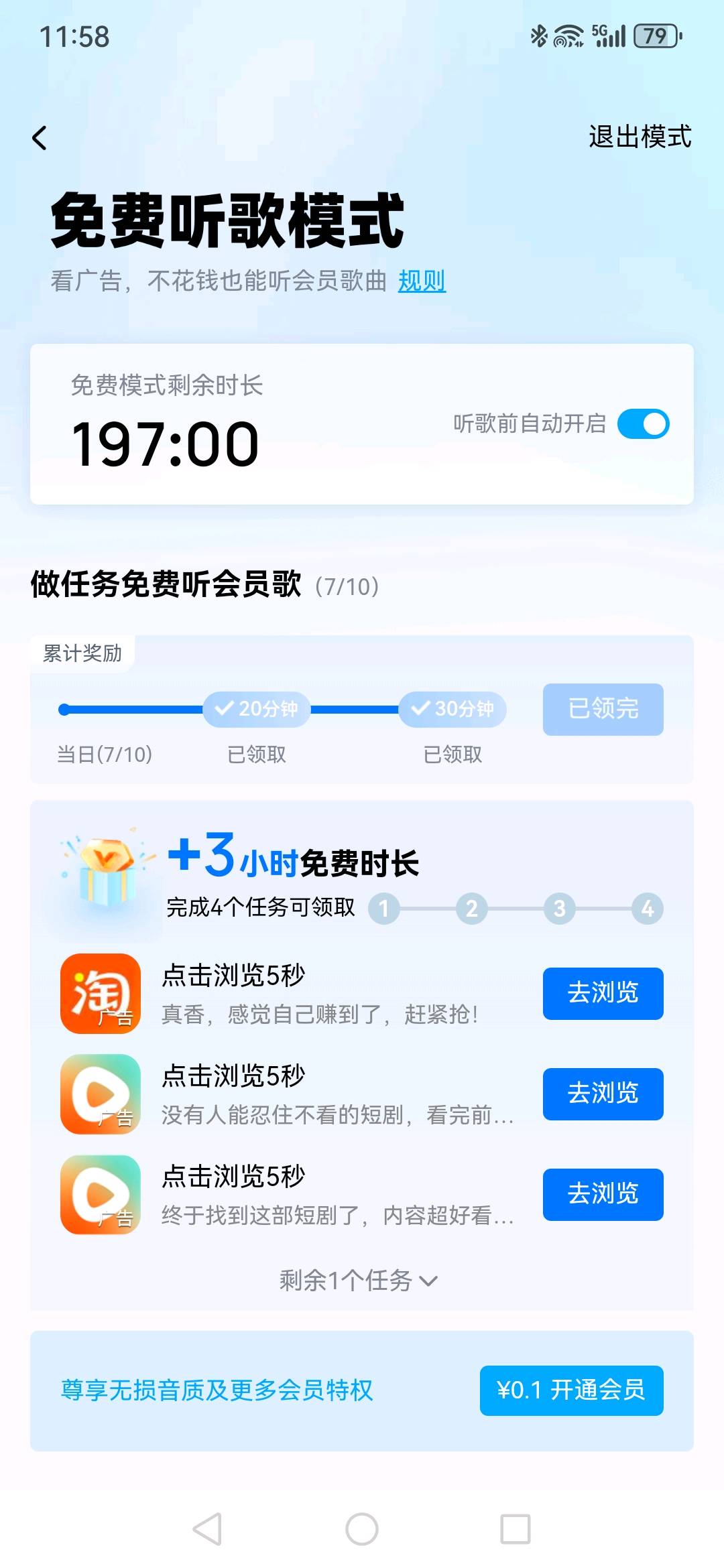Tap ¥0.1 开通会员 to buy membership
Image resolution: width=724 pixels, height=1568 pixels.
pos(571,1390)
